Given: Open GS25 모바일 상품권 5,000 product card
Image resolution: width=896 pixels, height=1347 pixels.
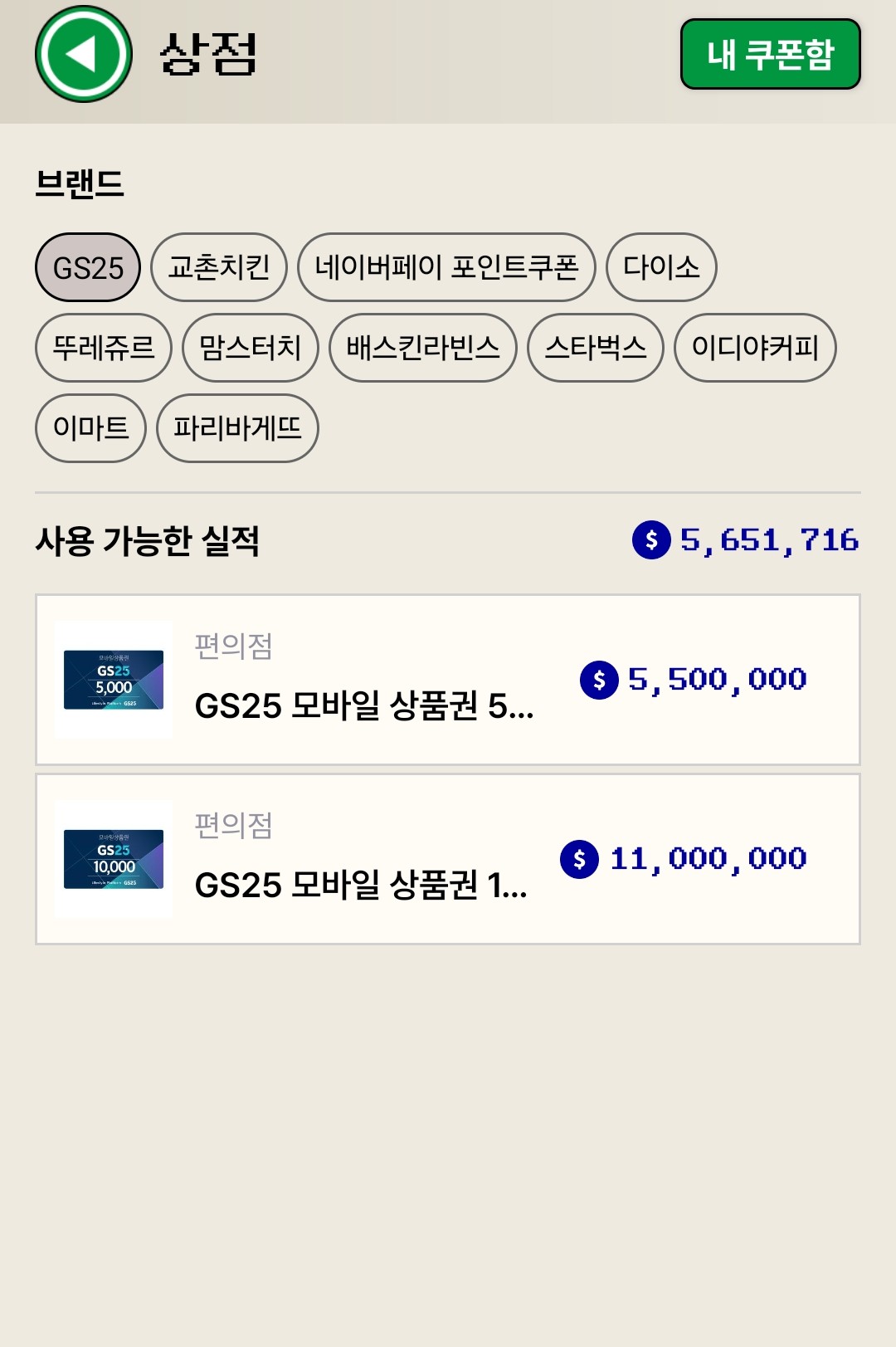Looking at the screenshot, I should [x=448, y=681].
